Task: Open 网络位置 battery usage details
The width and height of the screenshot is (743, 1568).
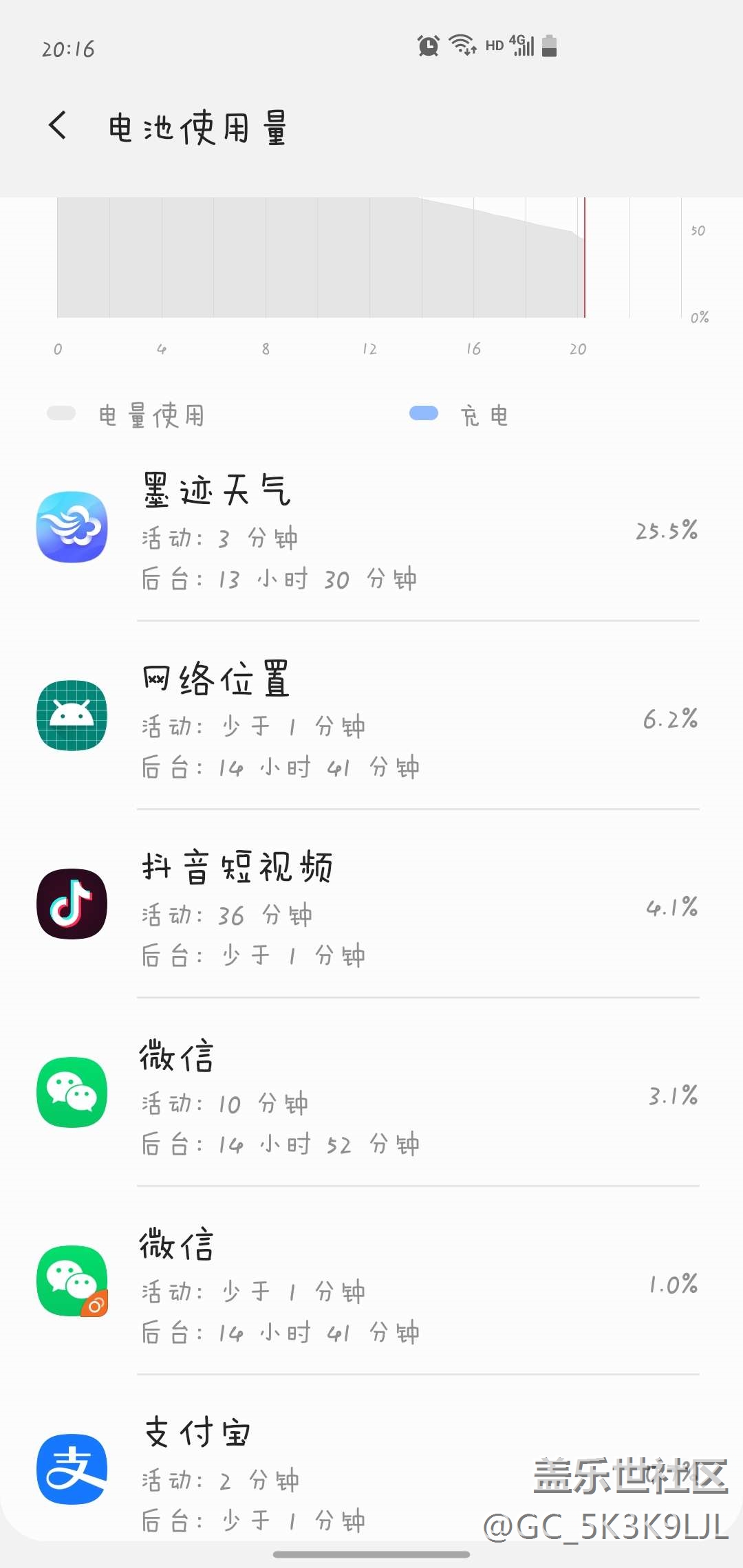Action: [x=371, y=719]
